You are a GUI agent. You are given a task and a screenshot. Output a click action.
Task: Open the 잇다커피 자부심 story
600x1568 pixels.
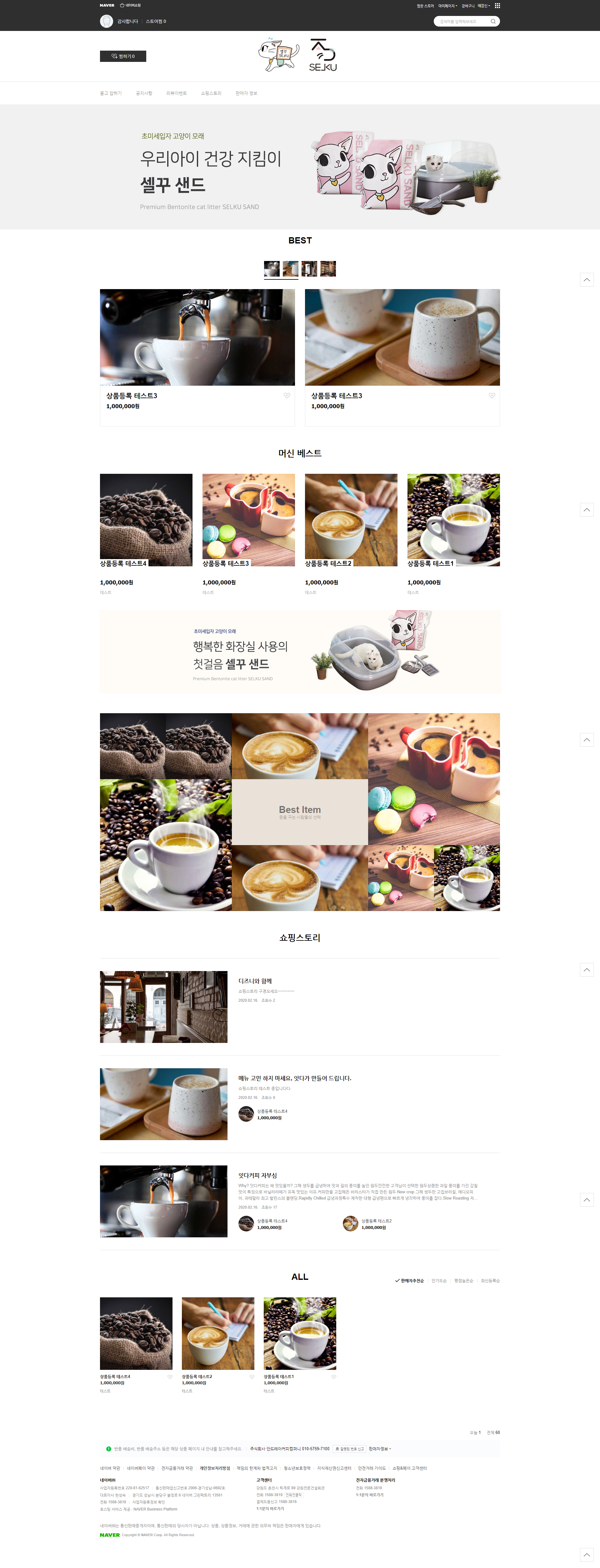pyautogui.click(x=257, y=1175)
